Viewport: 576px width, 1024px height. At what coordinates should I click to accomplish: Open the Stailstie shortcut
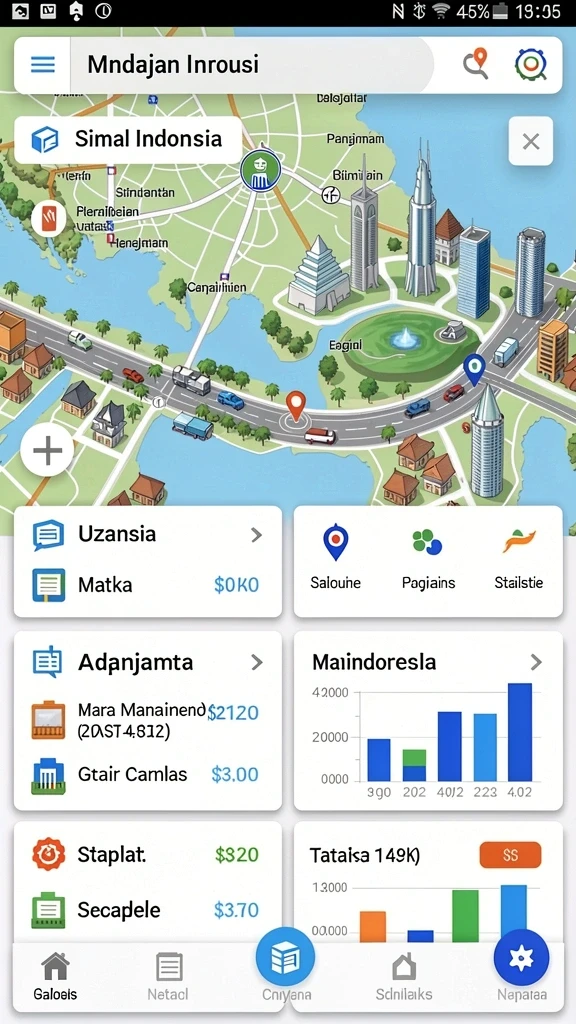[x=519, y=557]
